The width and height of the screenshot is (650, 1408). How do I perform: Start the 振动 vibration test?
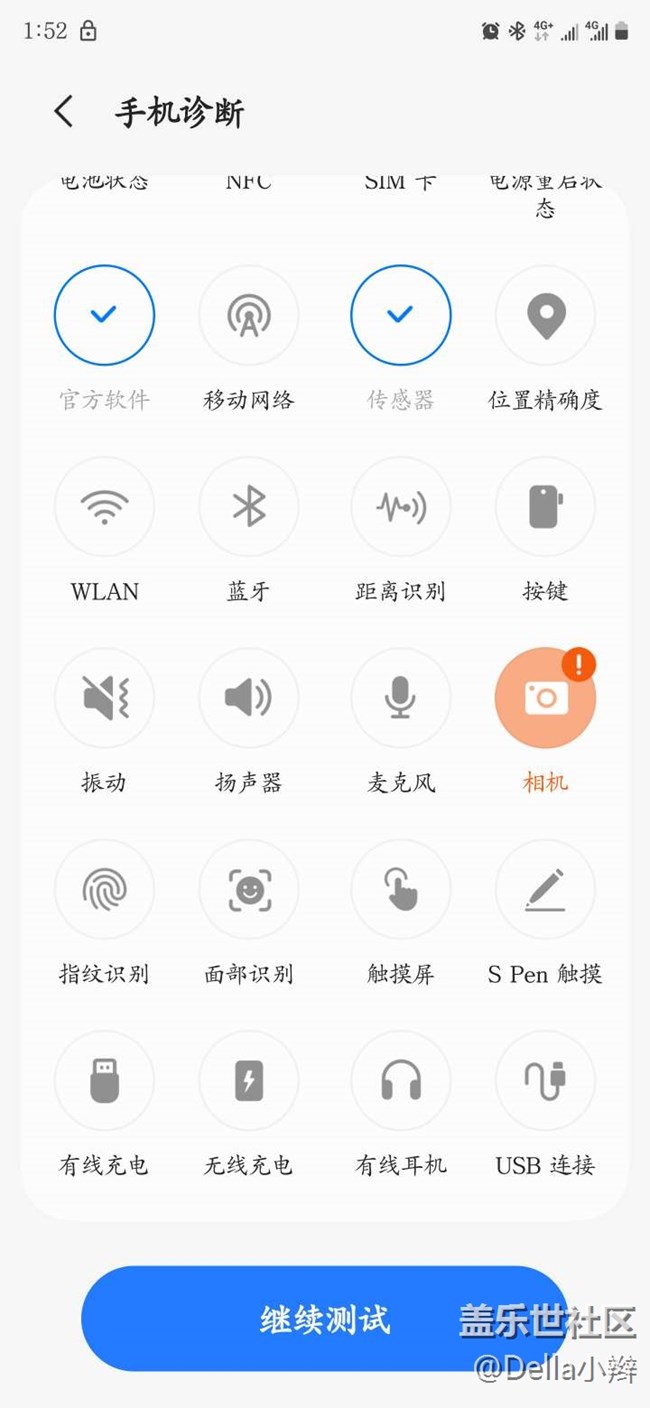[104, 698]
